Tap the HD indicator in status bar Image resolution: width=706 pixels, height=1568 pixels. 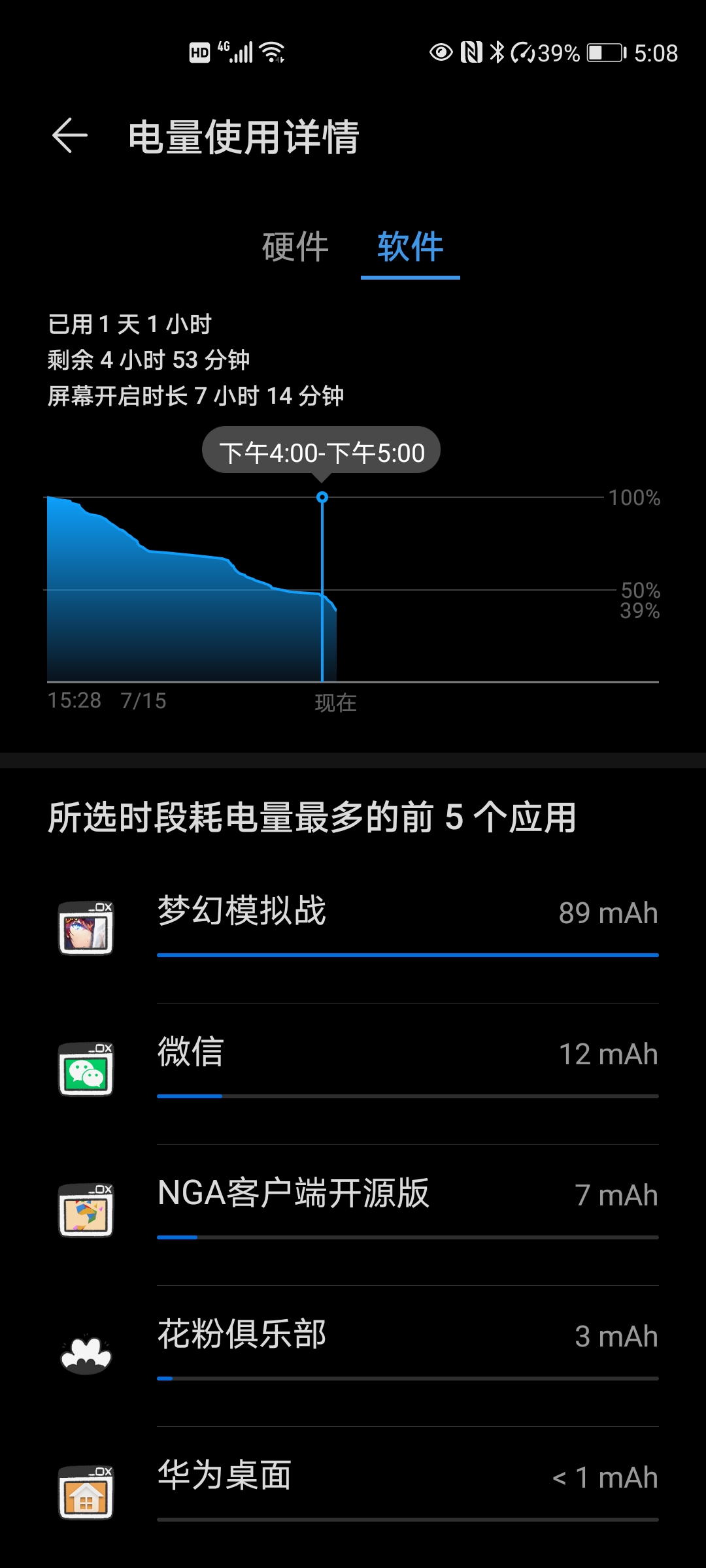(x=199, y=52)
